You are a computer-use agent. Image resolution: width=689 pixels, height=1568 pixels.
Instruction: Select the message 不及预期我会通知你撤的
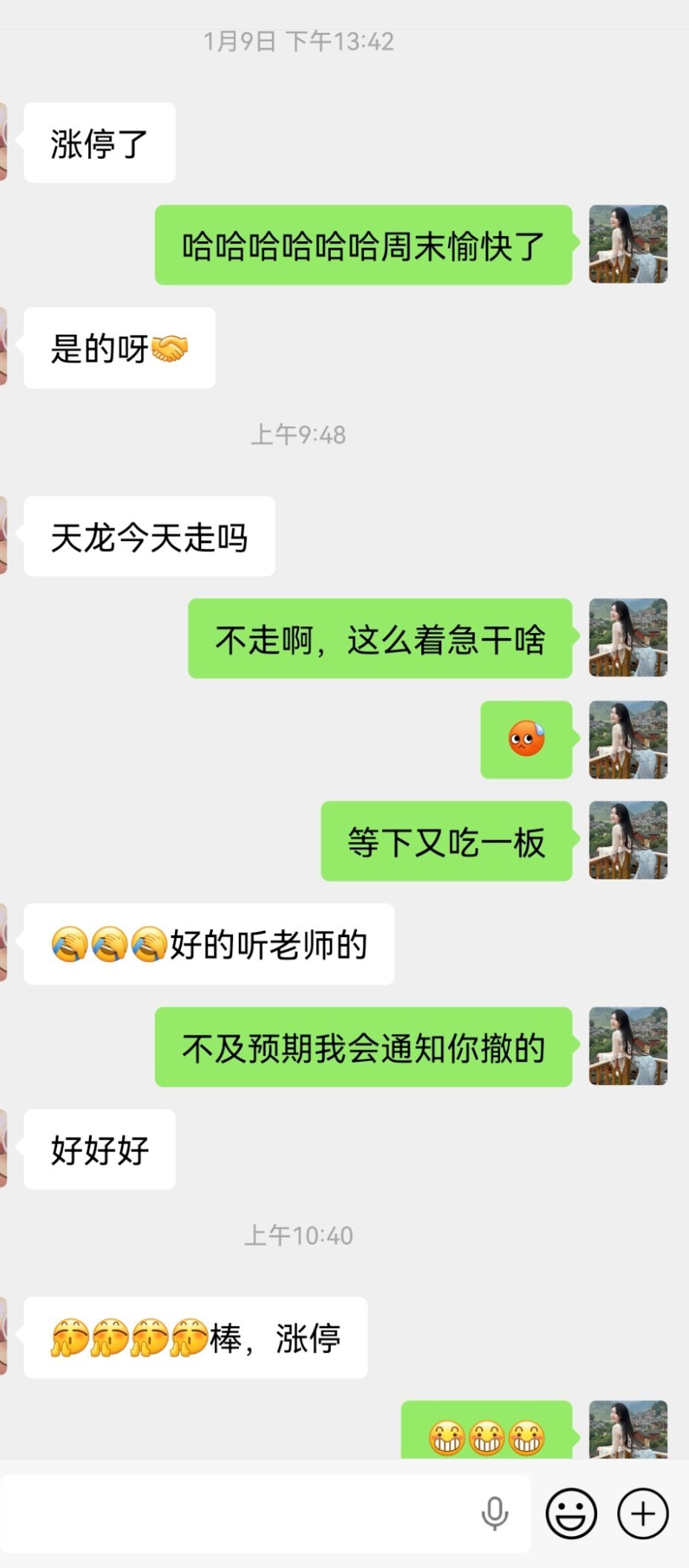(362, 1048)
